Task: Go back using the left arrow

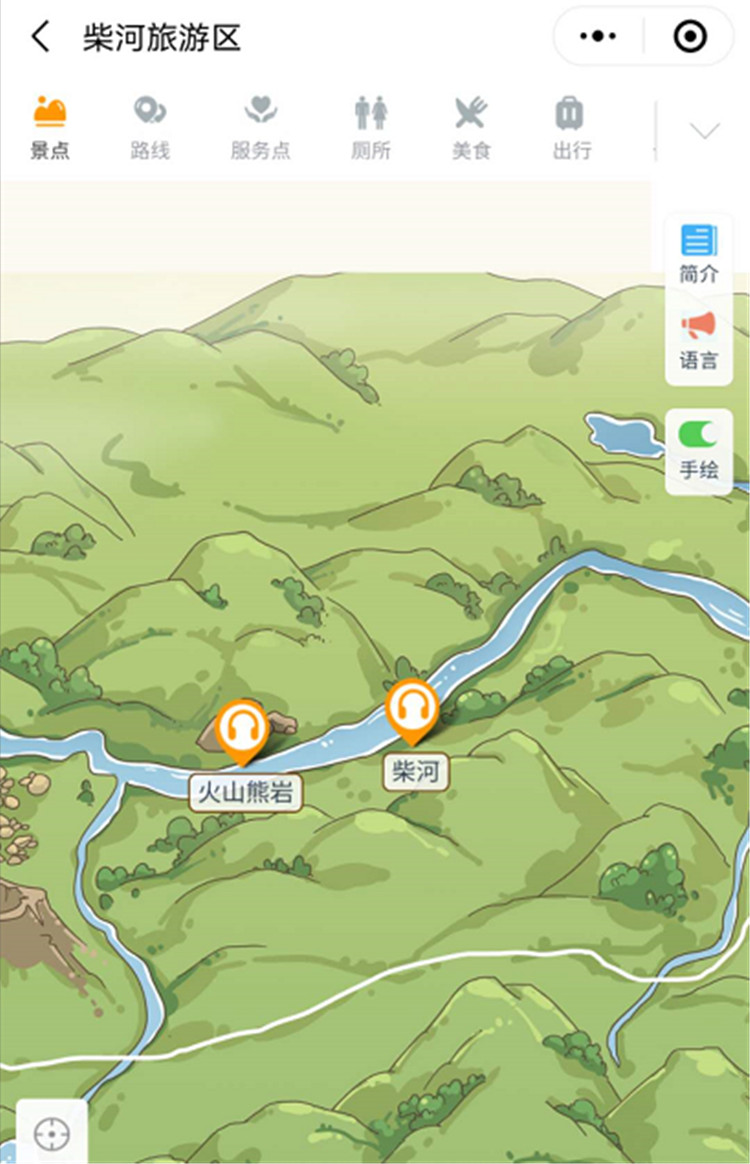Action: (x=38, y=35)
